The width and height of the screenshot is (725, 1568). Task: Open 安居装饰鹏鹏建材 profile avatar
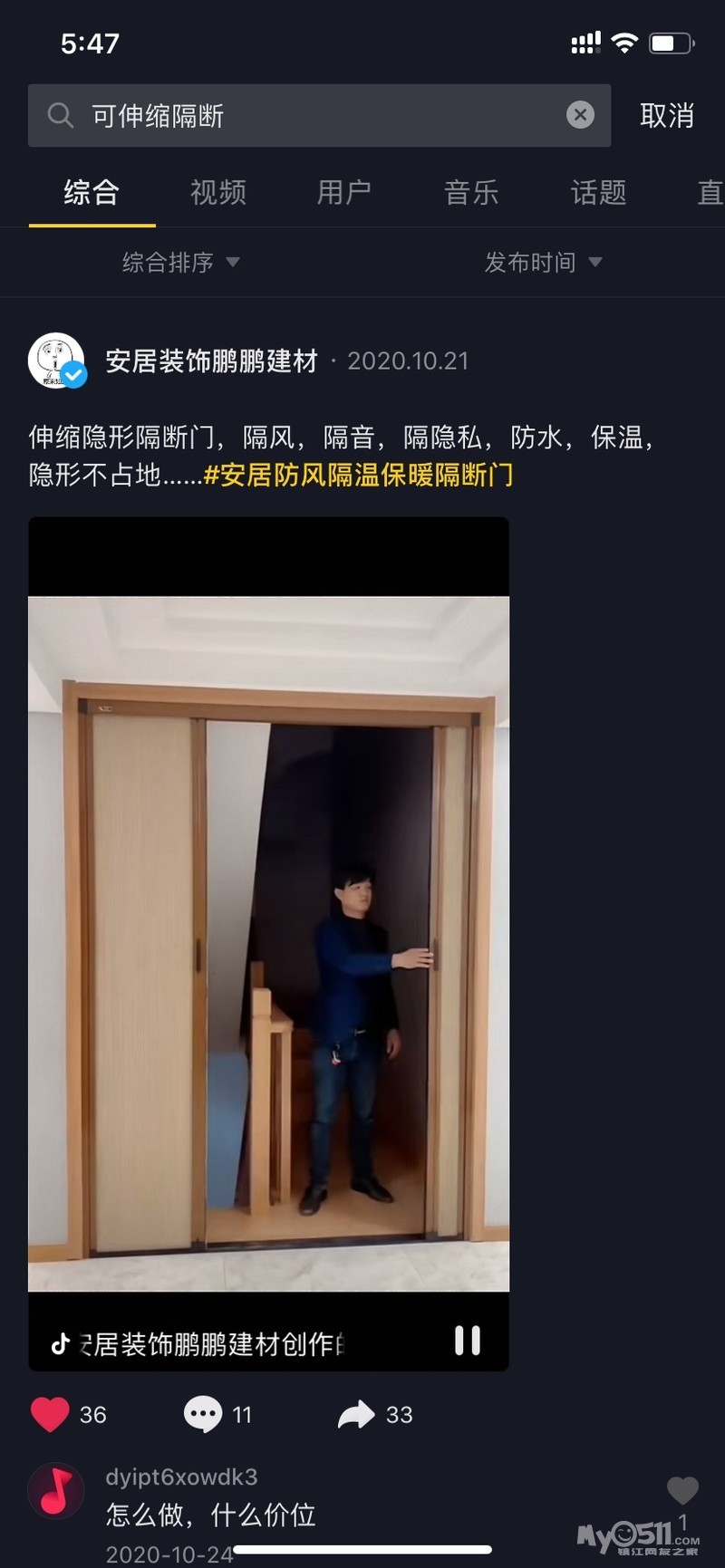pos(57,361)
